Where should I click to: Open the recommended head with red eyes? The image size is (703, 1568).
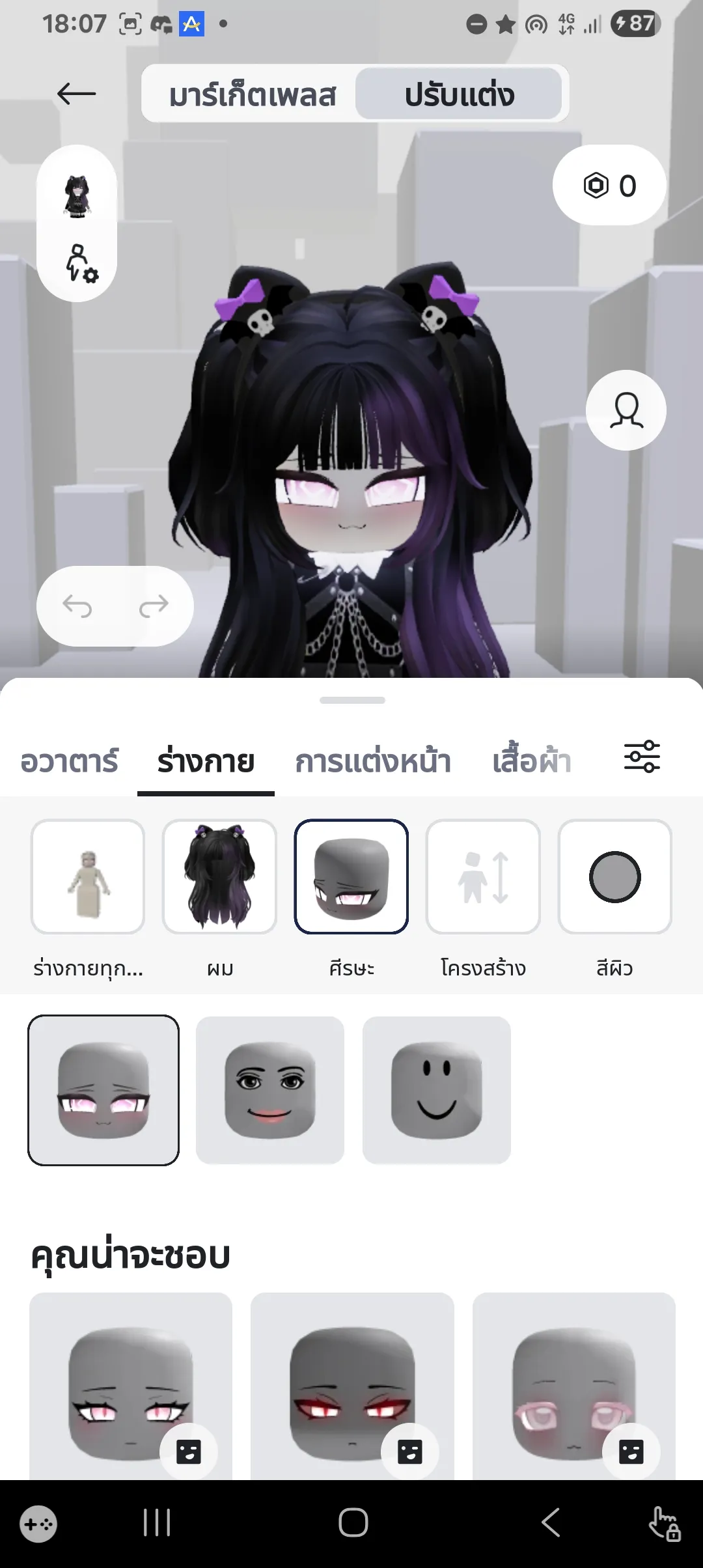[352, 1386]
